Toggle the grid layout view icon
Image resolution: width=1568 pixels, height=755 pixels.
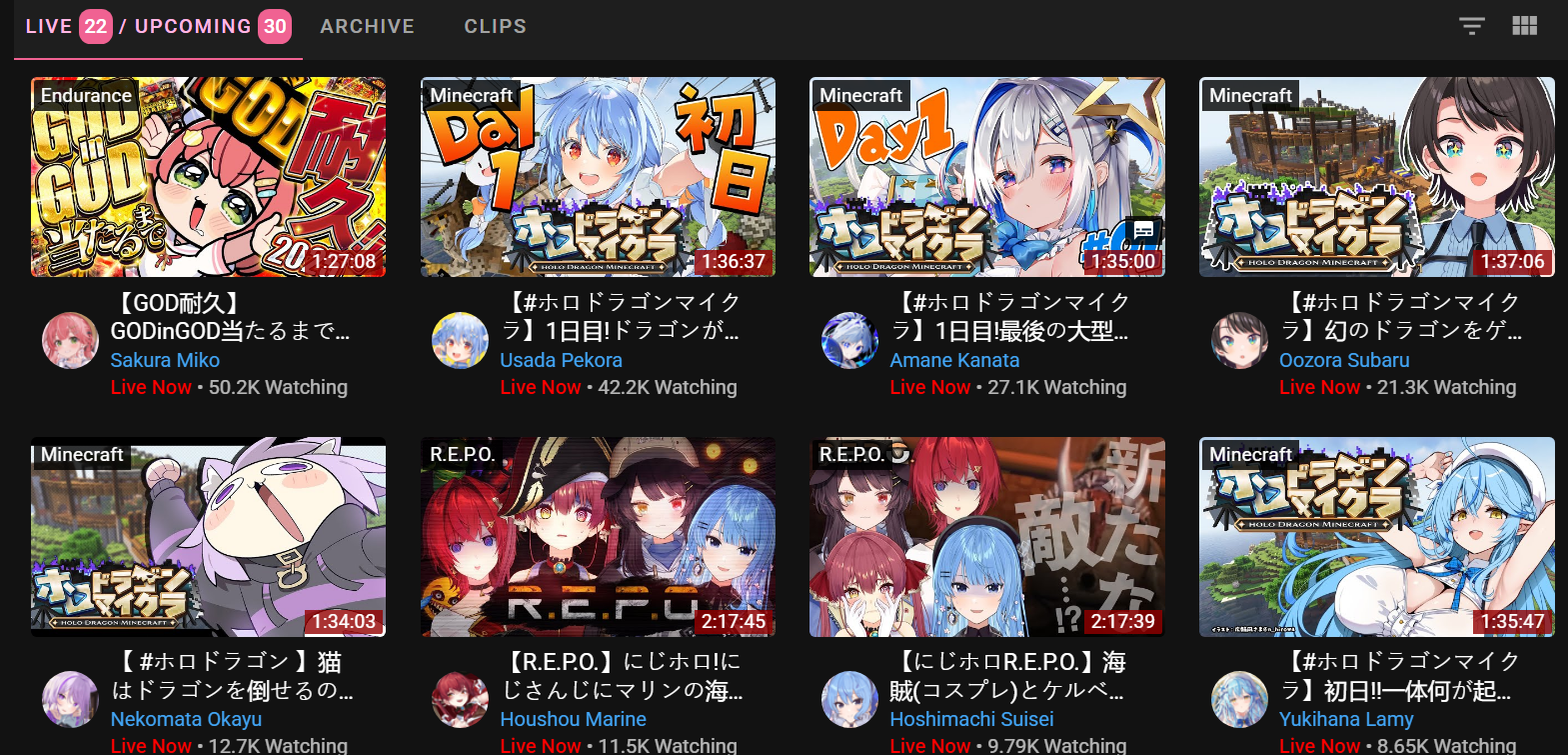click(1524, 27)
